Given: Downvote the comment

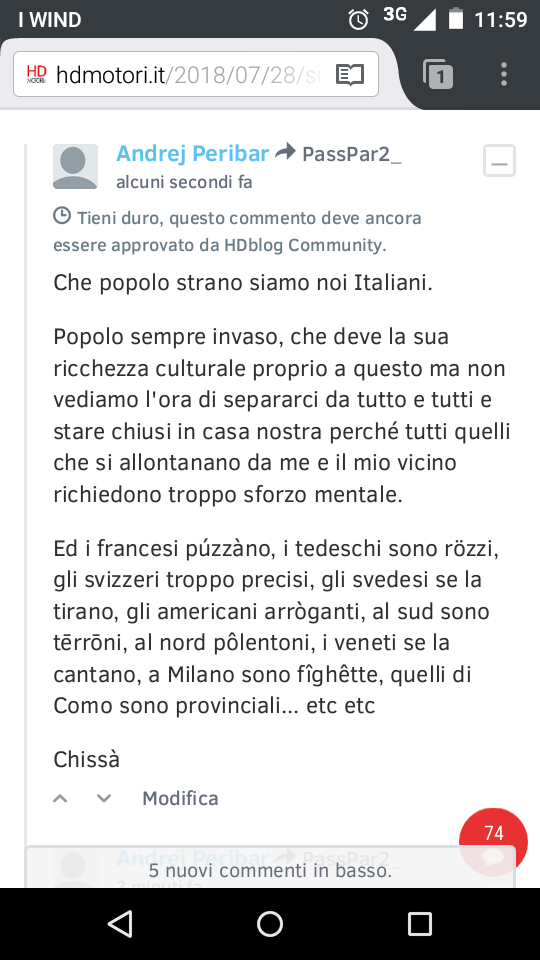Looking at the screenshot, I should click(x=104, y=798).
